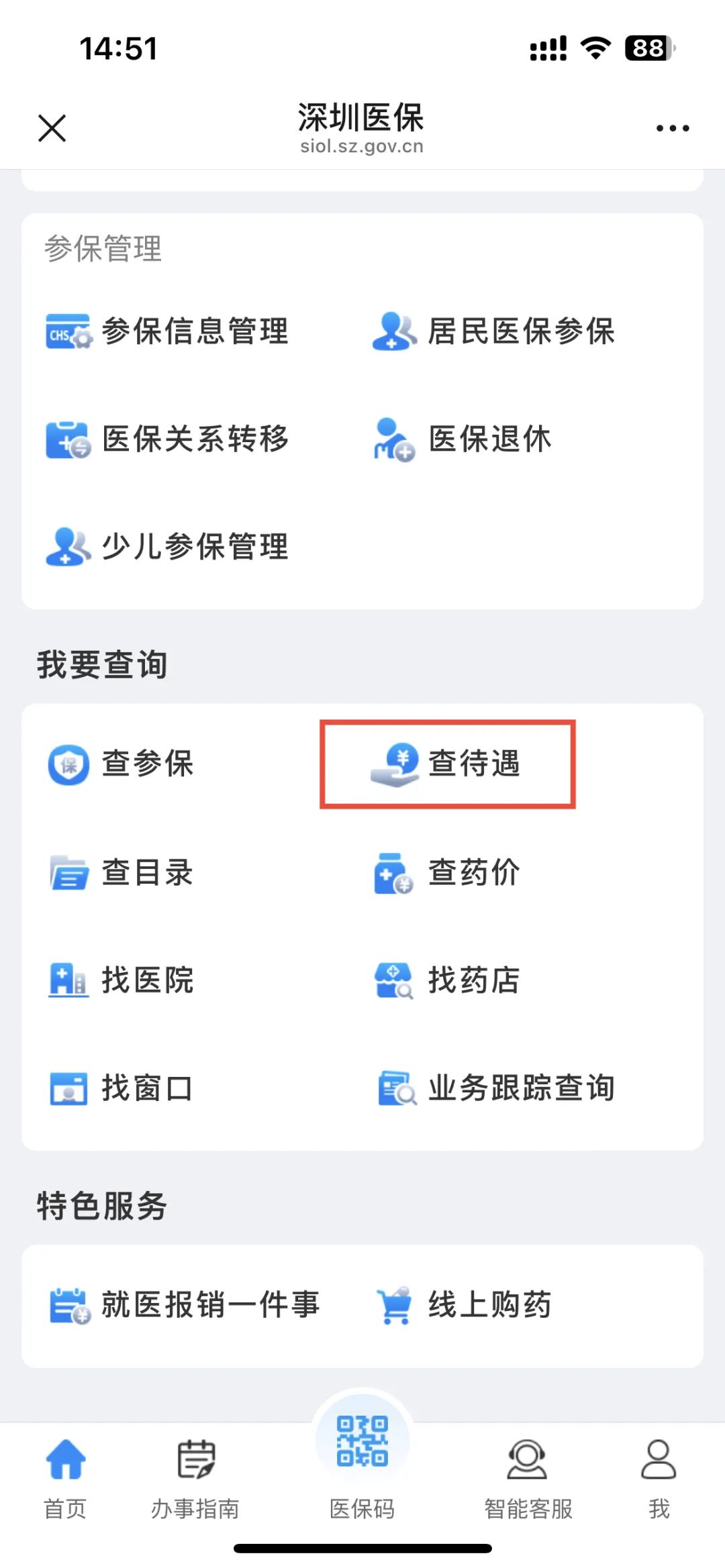Open 少儿参保管理
This screenshot has width=725, height=1568.
[x=168, y=547]
